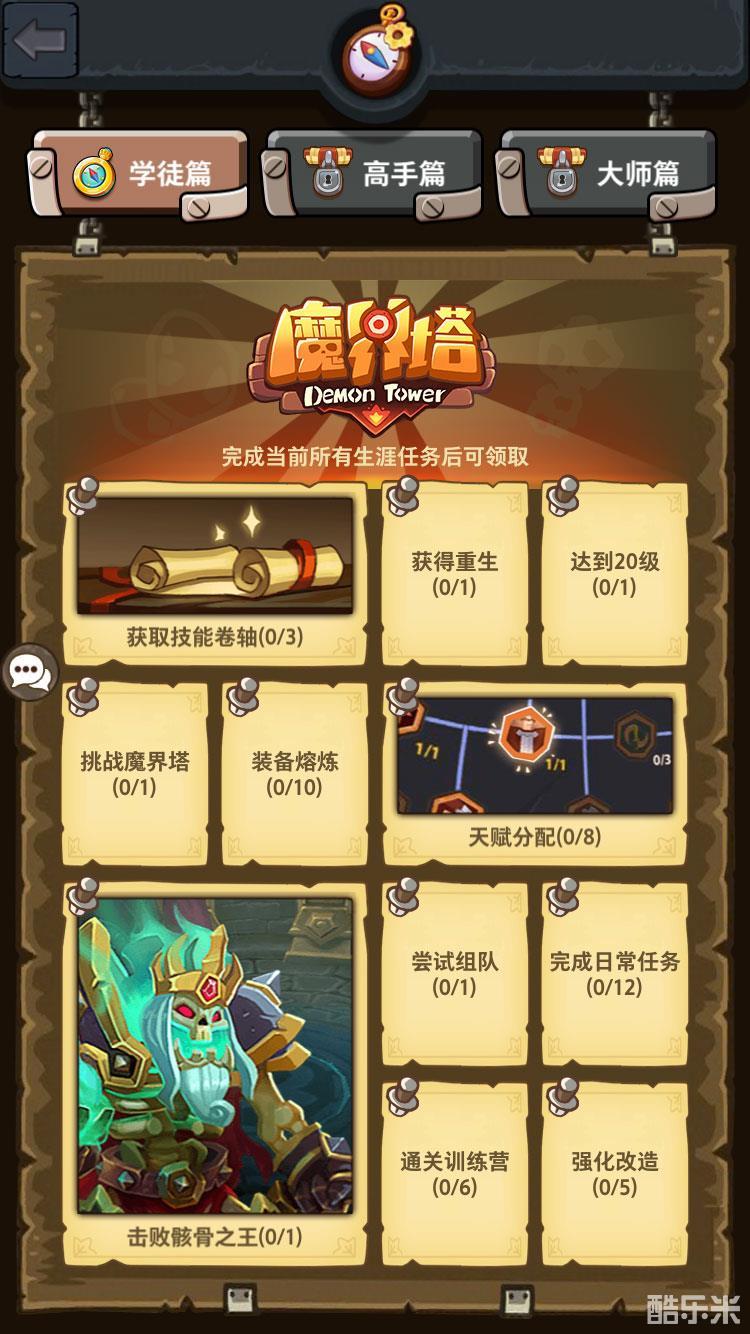Screen dimensions: 750x1334
Task: Open the 击败骸骨之王 task card
Action: [x=214, y=1072]
